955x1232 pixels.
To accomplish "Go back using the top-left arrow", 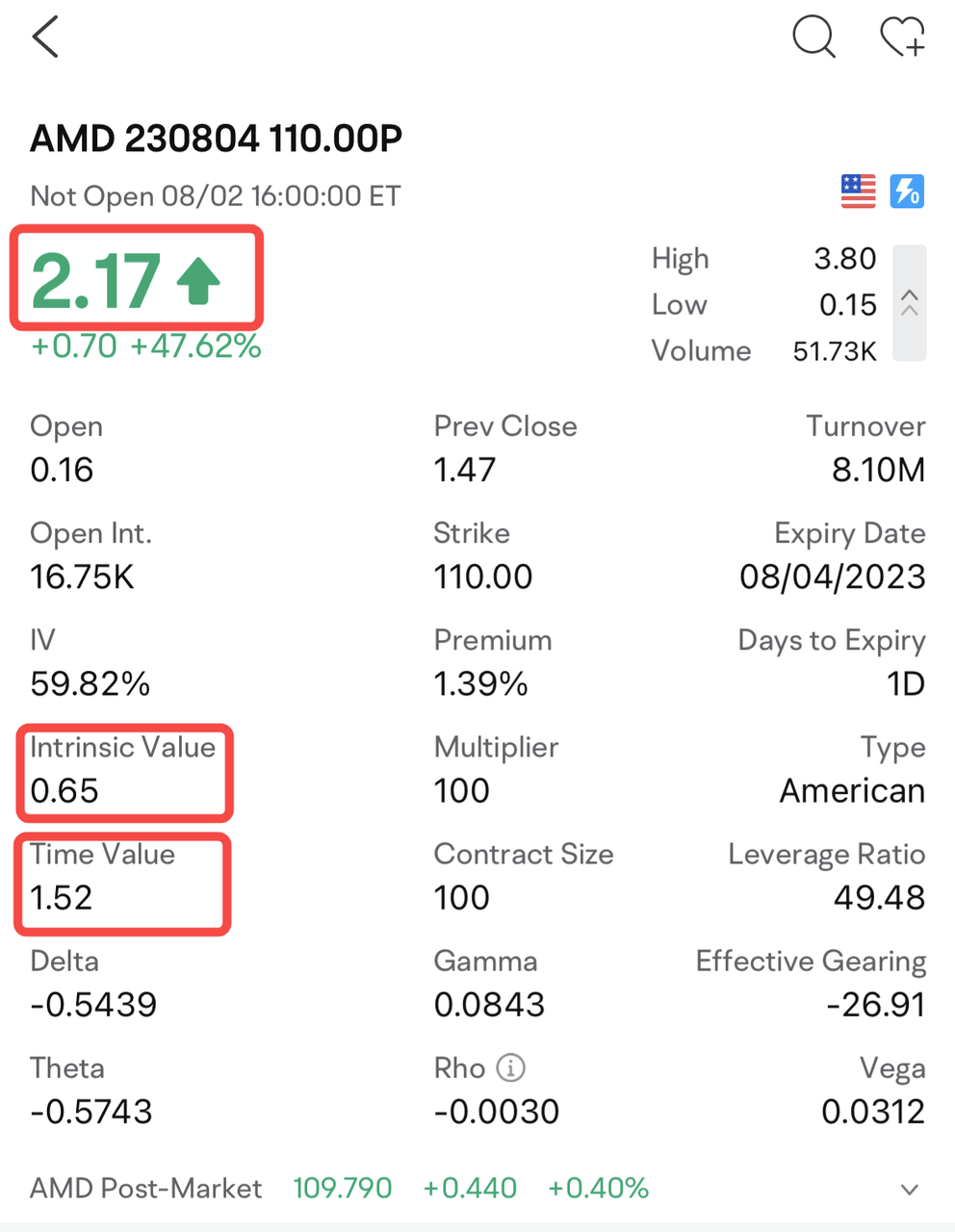I will click(45, 37).
